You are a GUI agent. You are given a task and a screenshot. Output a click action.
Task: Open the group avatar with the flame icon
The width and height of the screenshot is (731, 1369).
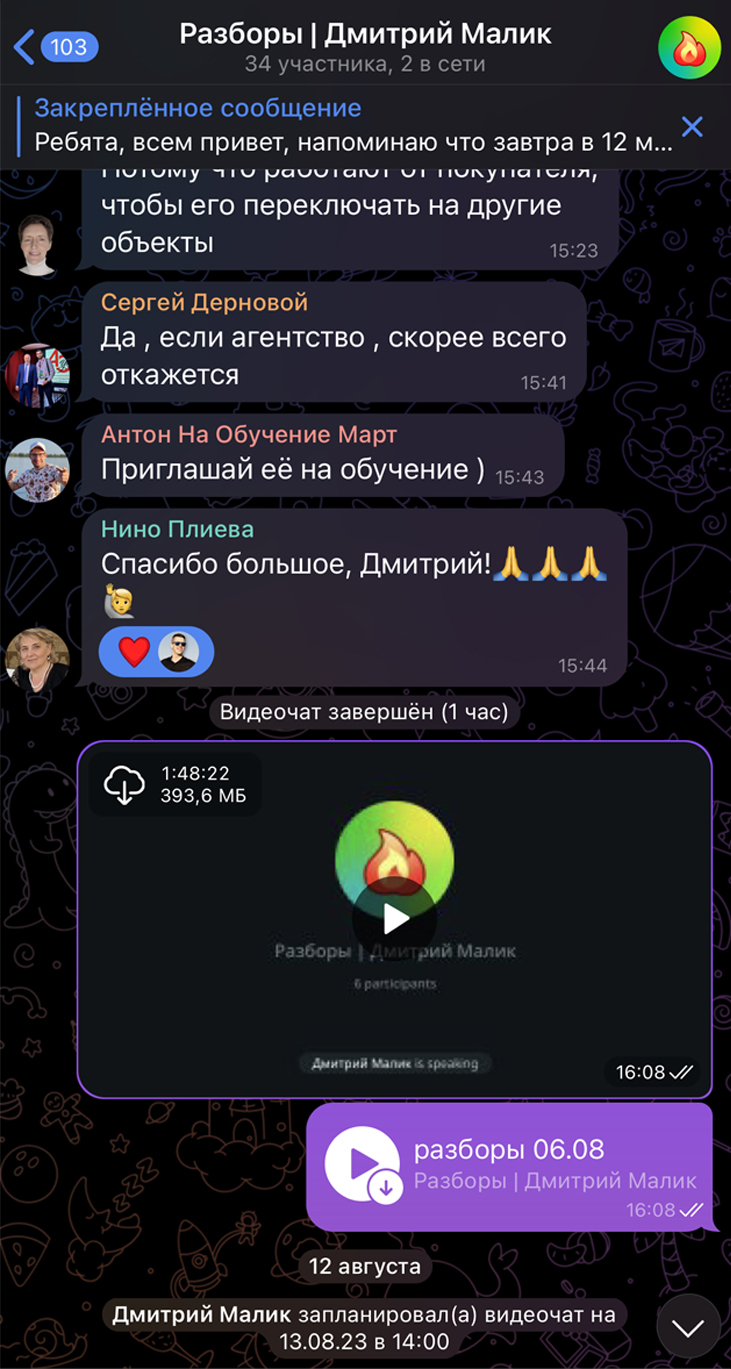tap(688, 47)
